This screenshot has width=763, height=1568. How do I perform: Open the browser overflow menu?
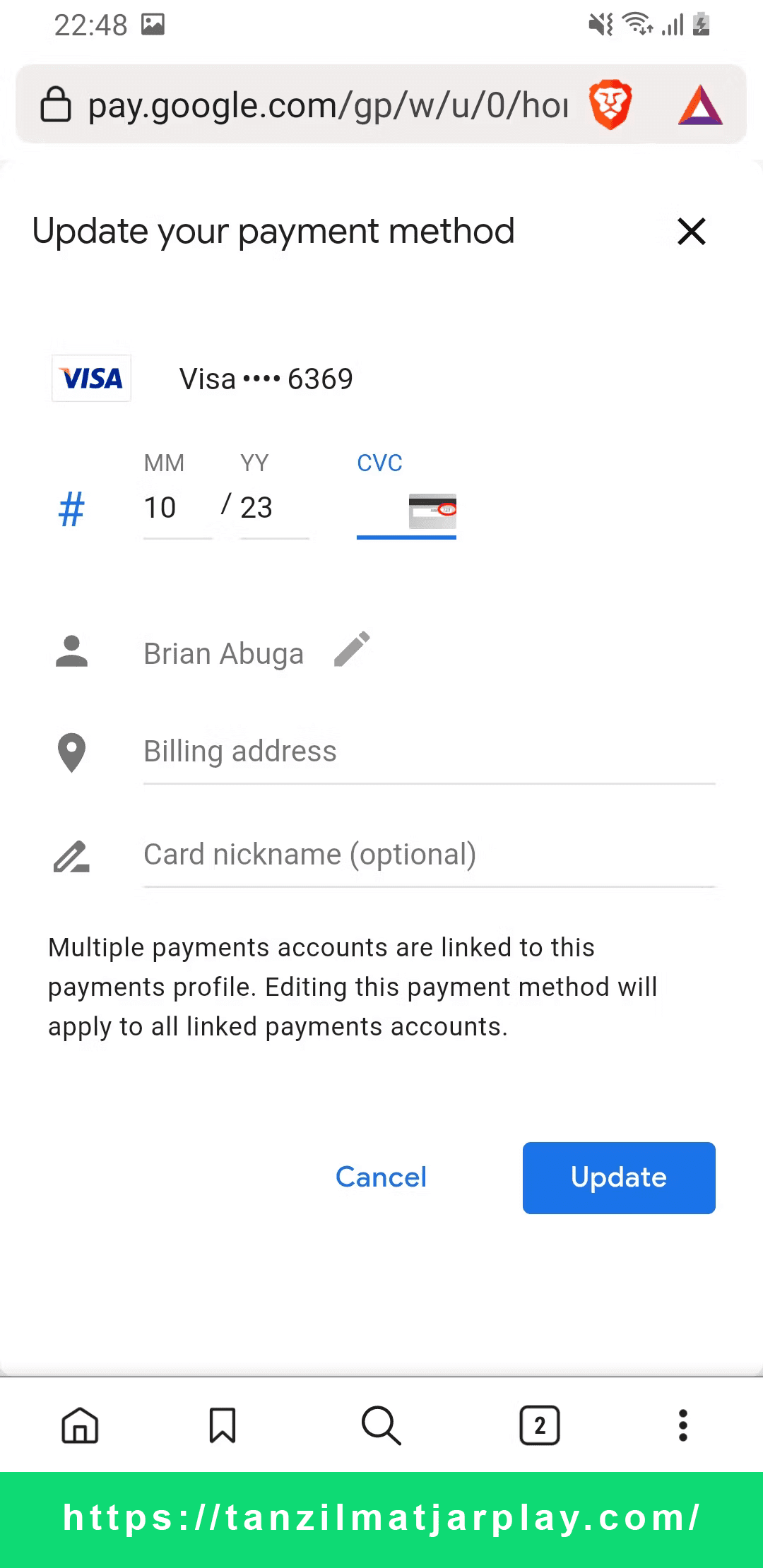[x=682, y=1425]
